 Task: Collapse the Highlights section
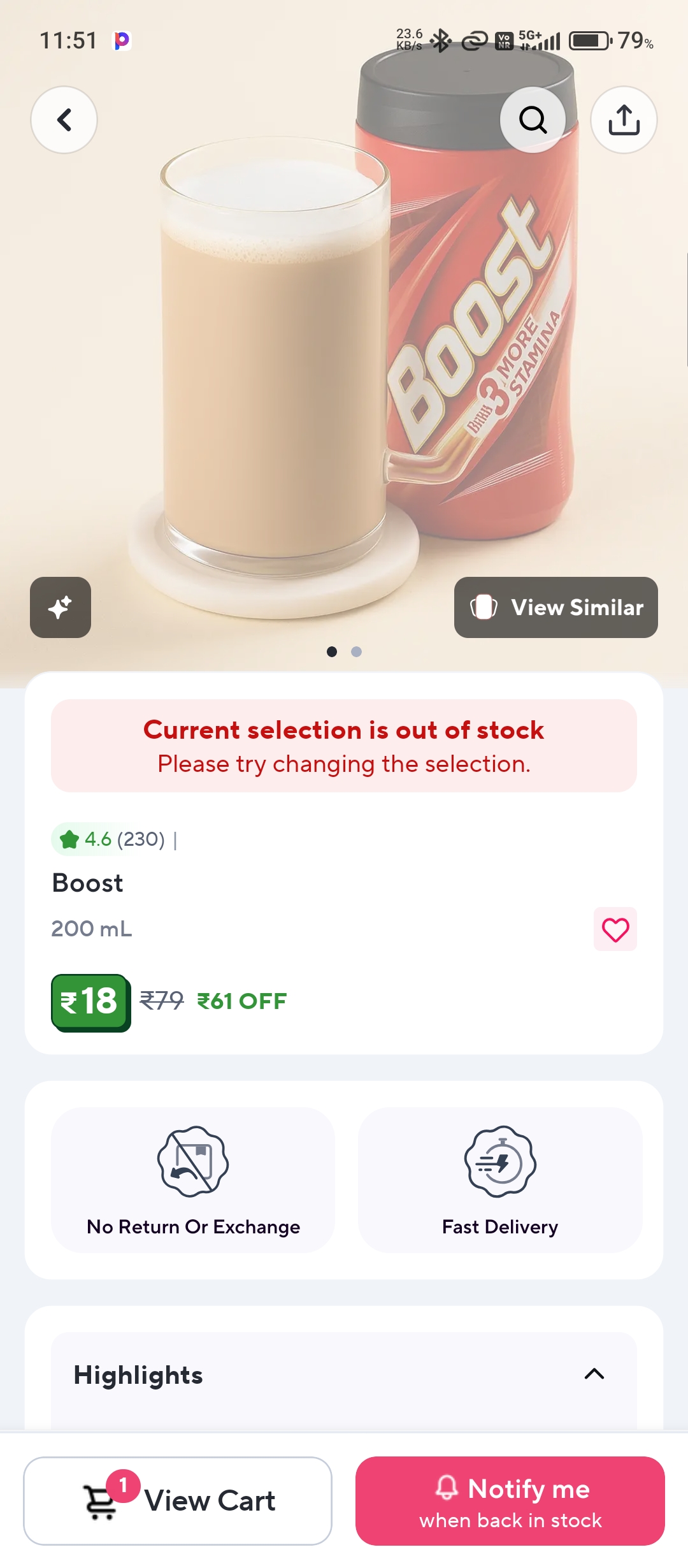(594, 1374)
